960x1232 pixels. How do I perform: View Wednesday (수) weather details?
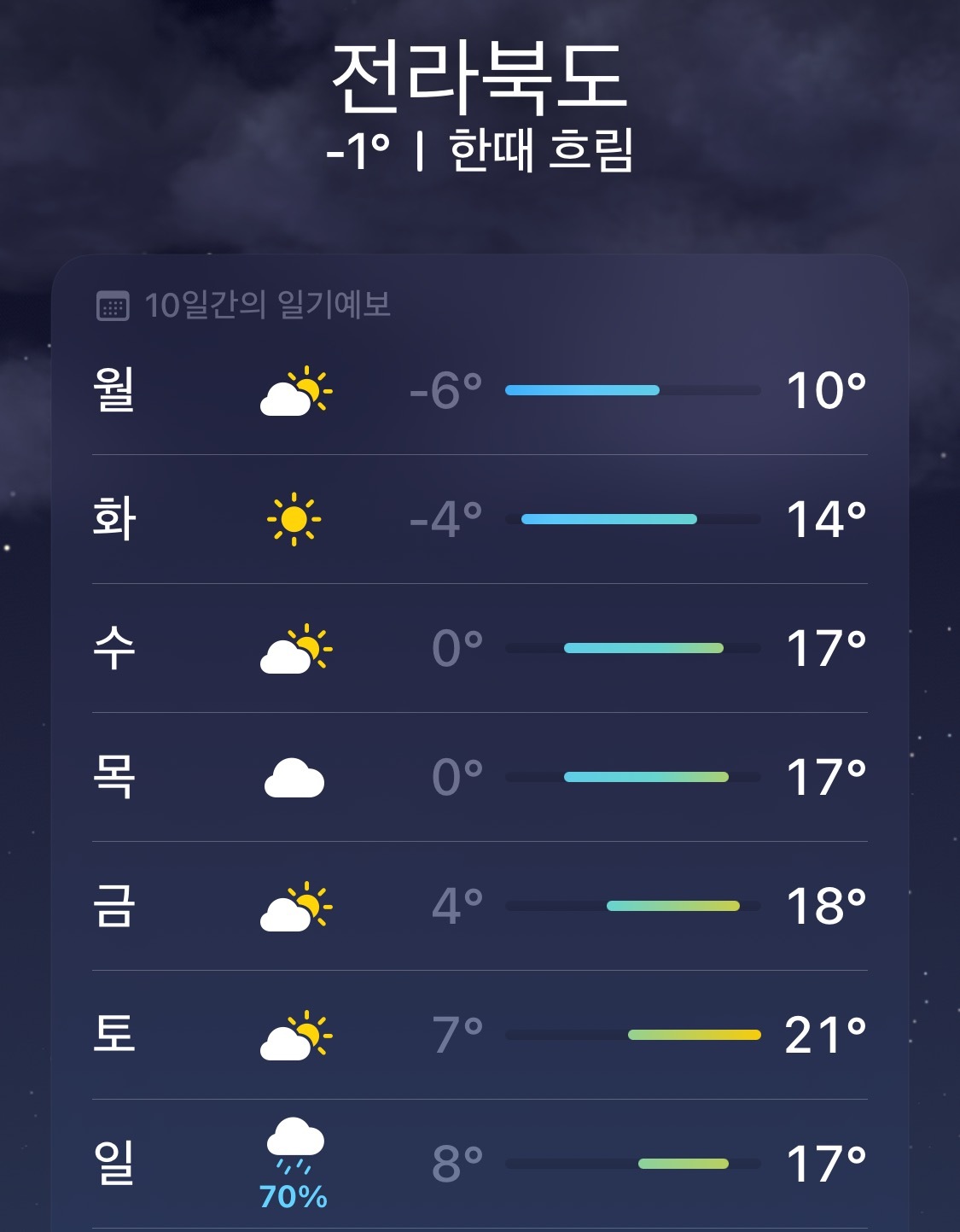[x=480, y=648]
